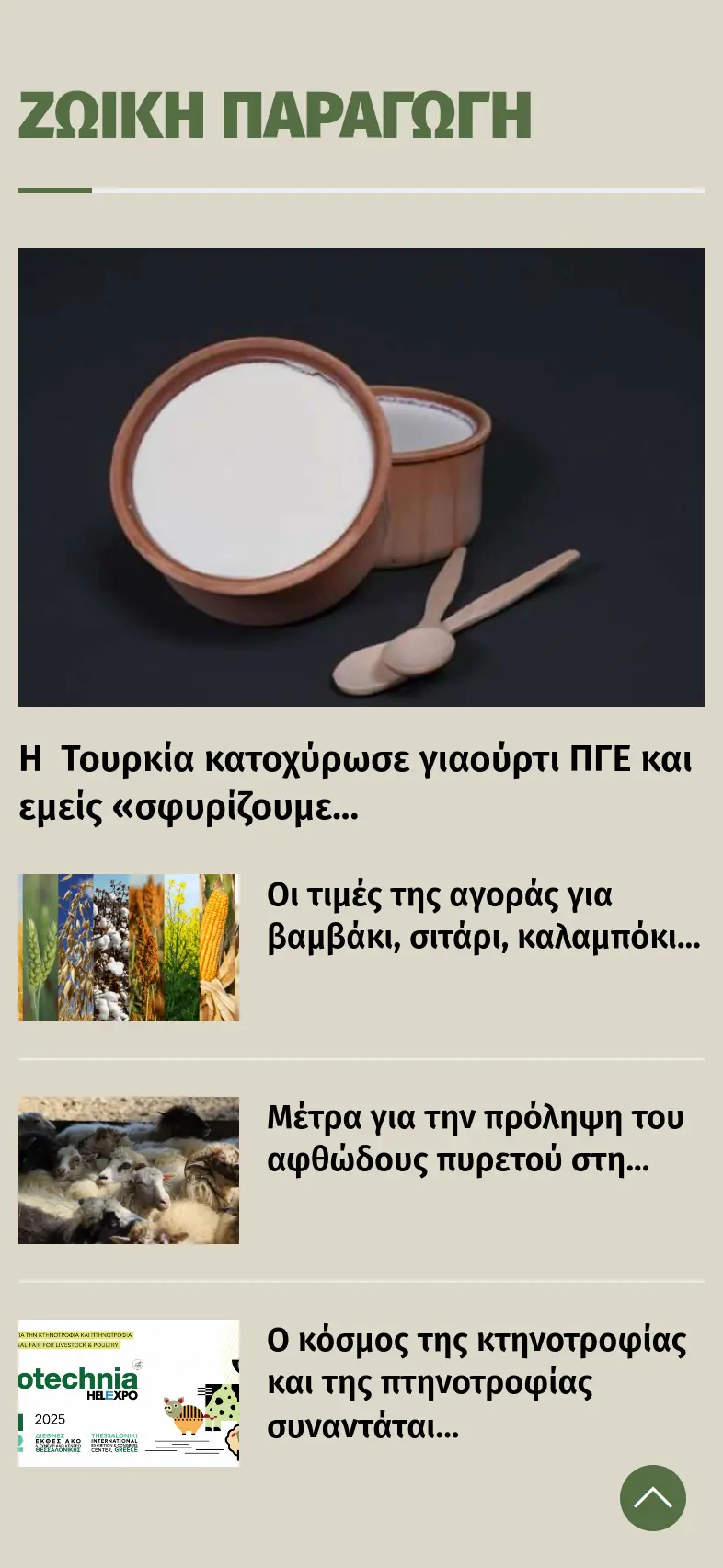Open the yogurt featured article image
The image size is (723, 1568).
(361, 477)
